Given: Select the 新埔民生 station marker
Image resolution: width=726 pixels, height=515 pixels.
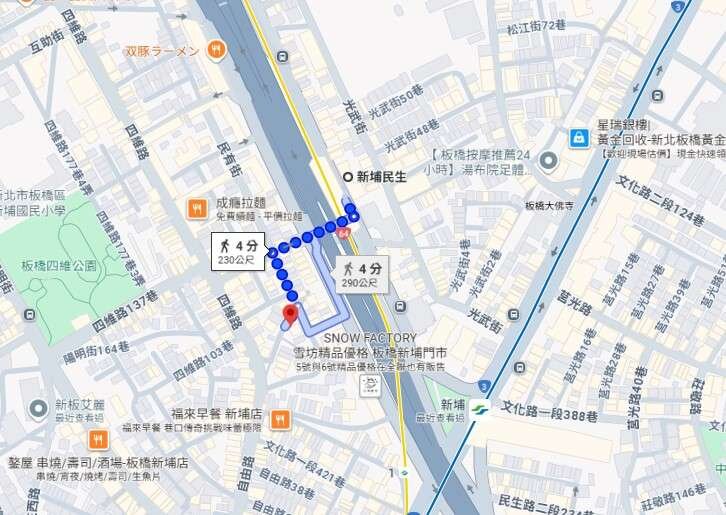Looking at the screenshot, I should point(348,176).
